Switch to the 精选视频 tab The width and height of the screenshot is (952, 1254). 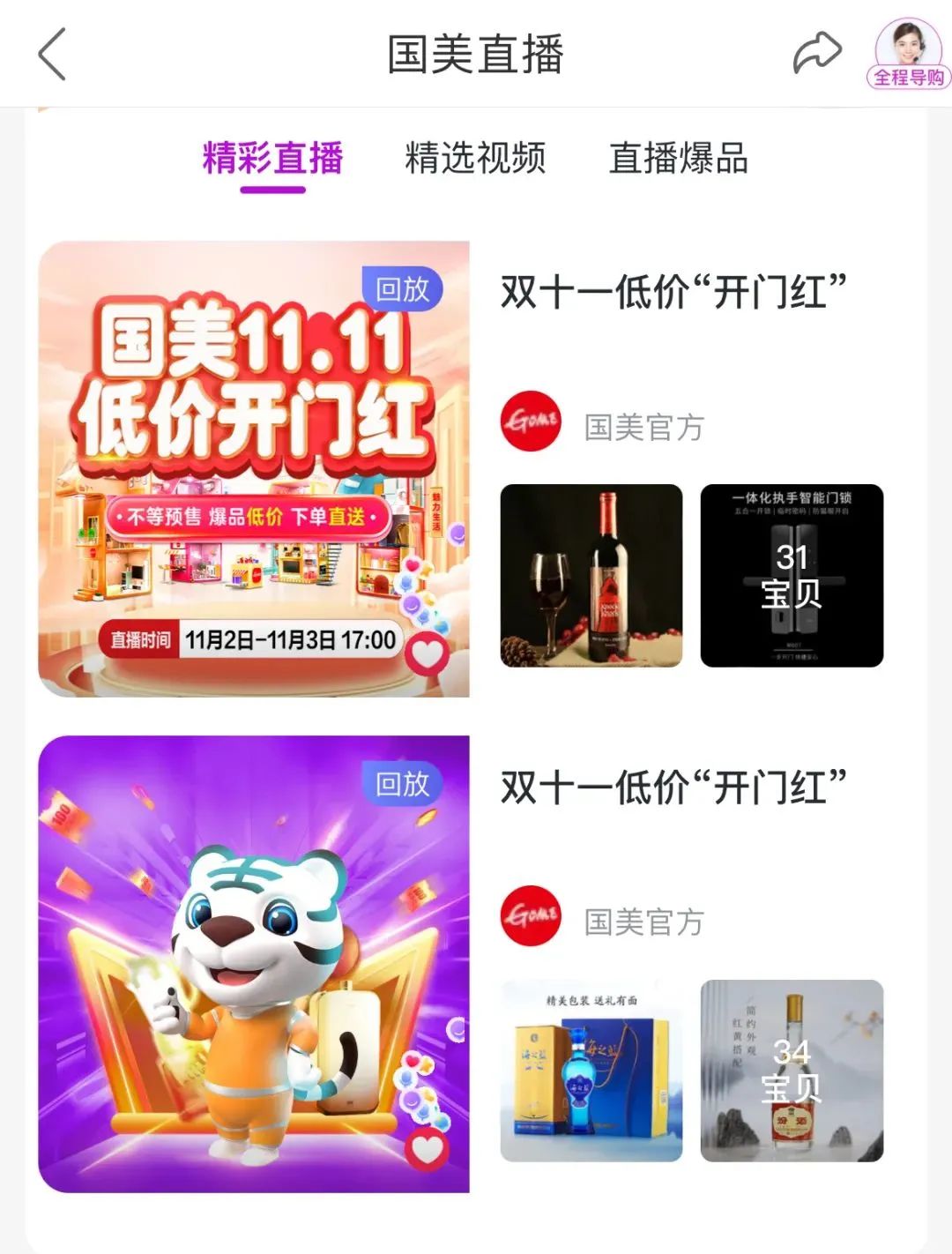(475, 159)
